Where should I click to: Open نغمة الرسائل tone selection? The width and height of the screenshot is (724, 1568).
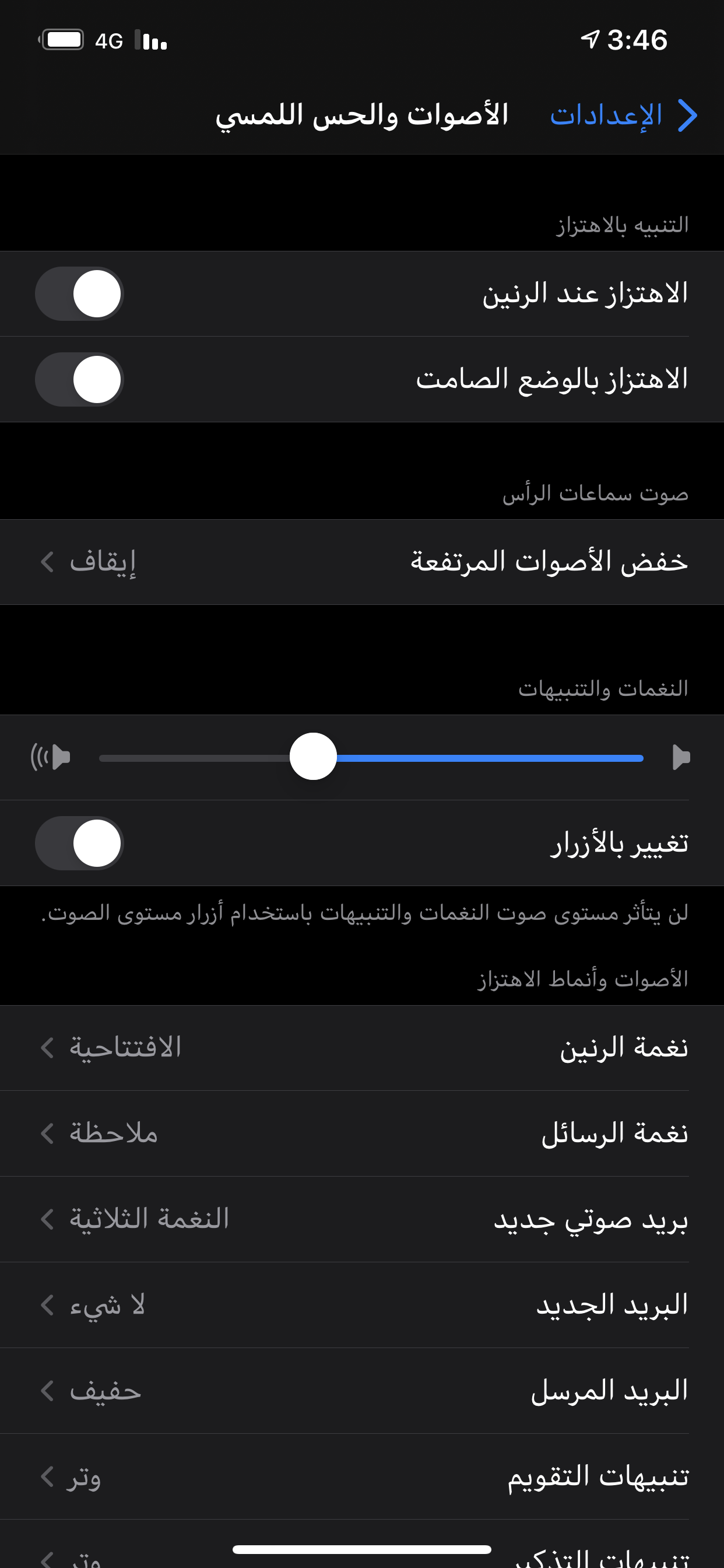point(362,1133)
